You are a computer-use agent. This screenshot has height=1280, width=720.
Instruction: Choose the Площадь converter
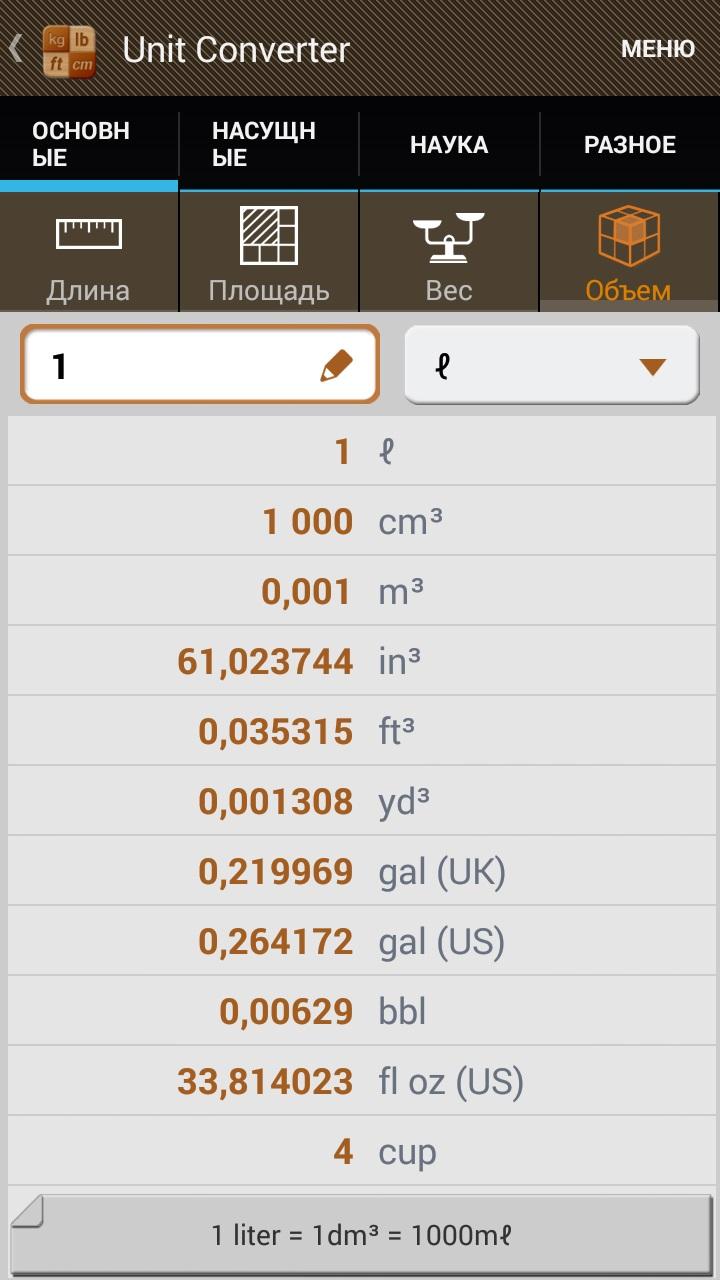pyautogui.click(x=269, y=252)
